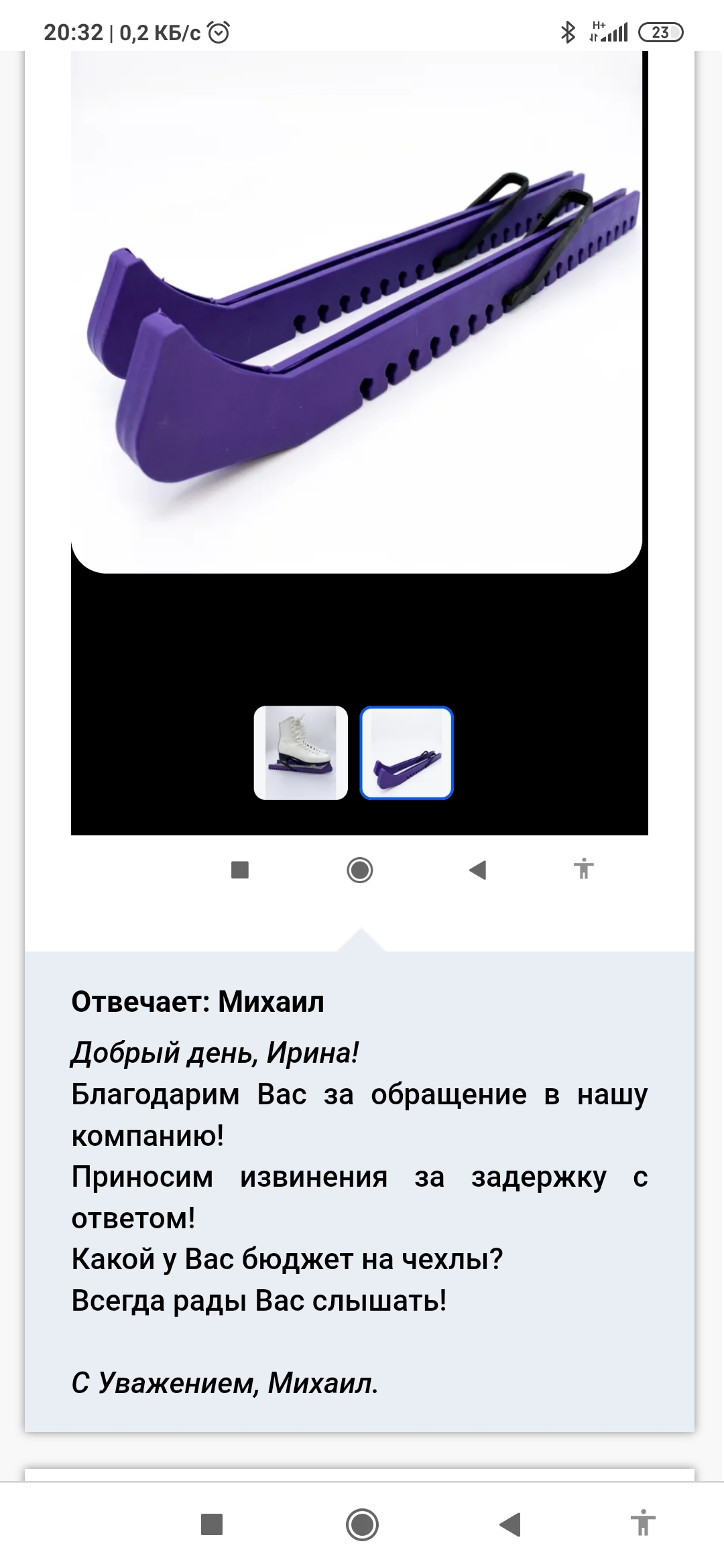724x1568 pixels.
Task: Go back using the system bar's bottom-most back arrow
Action: (510, 1524)
